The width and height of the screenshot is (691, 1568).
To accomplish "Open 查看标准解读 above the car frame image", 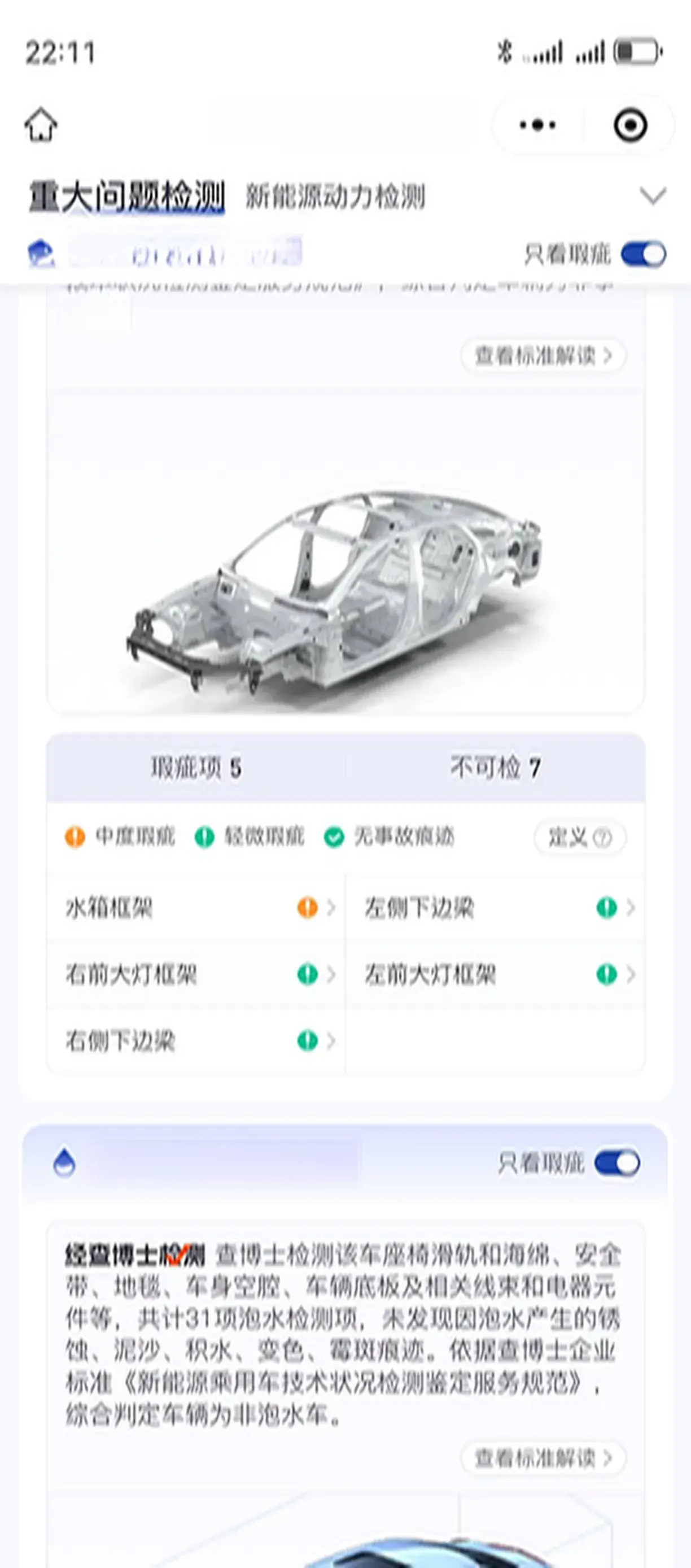I will [x=543, y=355].
